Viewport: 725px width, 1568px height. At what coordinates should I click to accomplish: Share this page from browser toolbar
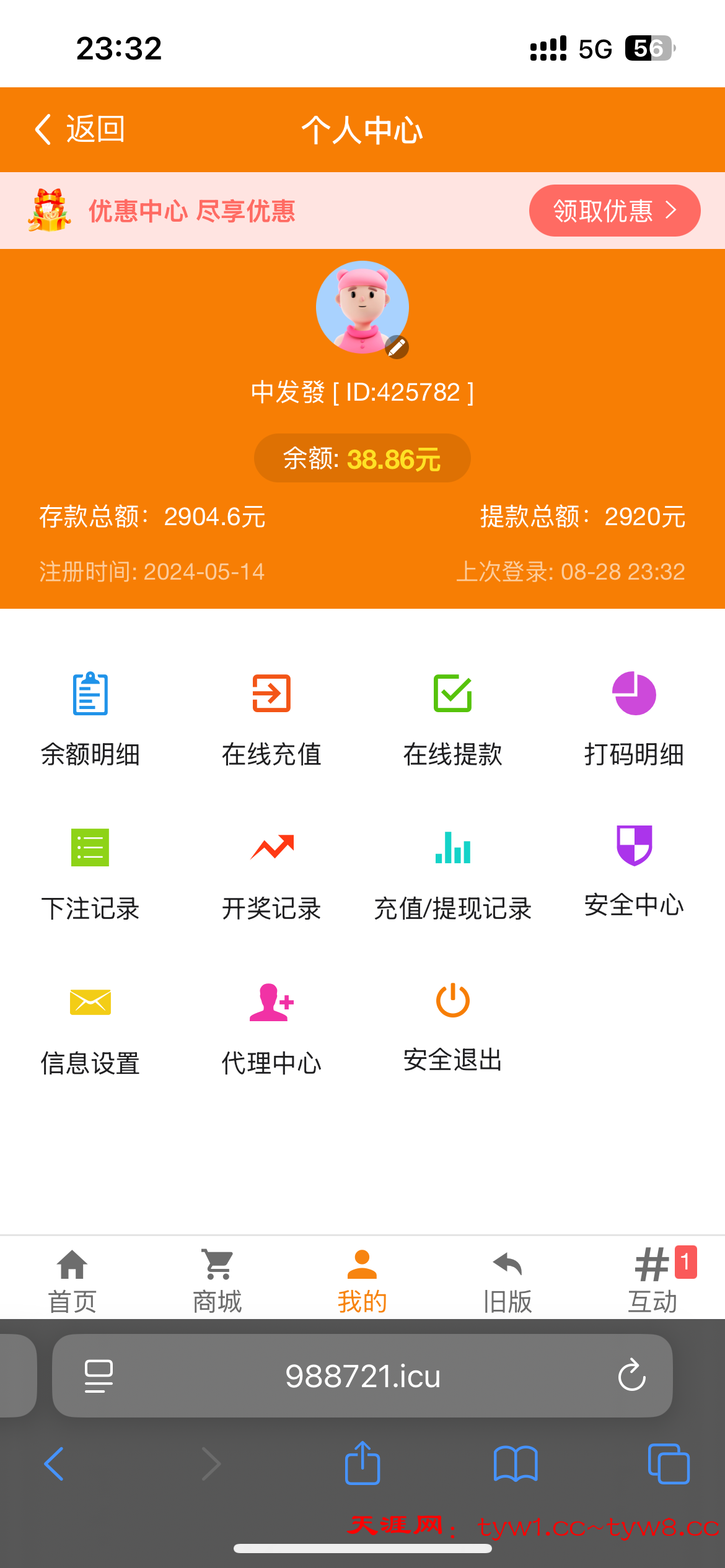[x=362, y=1463]
